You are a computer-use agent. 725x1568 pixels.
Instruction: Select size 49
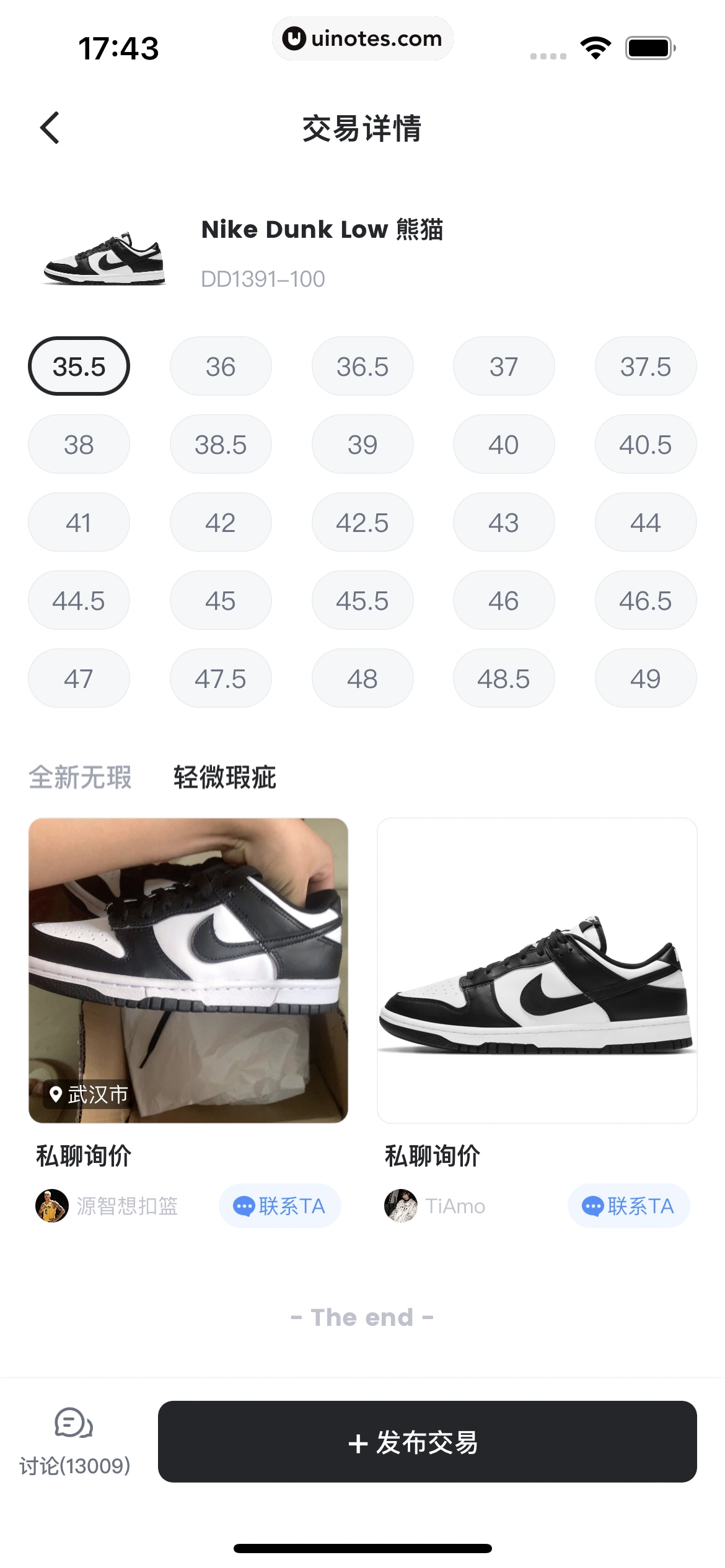coord(645,679)
